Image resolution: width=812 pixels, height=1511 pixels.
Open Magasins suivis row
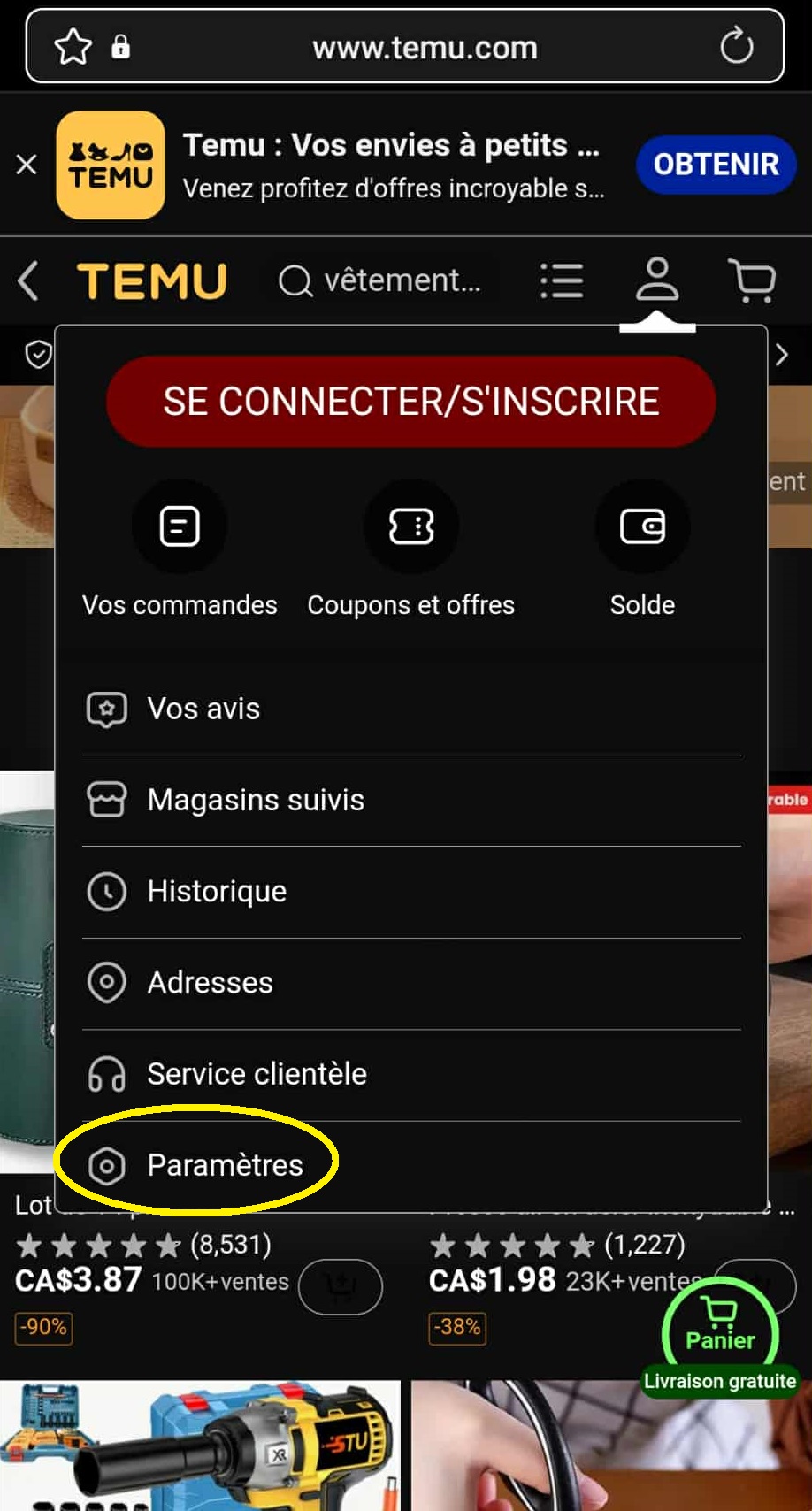coord(410,800)
